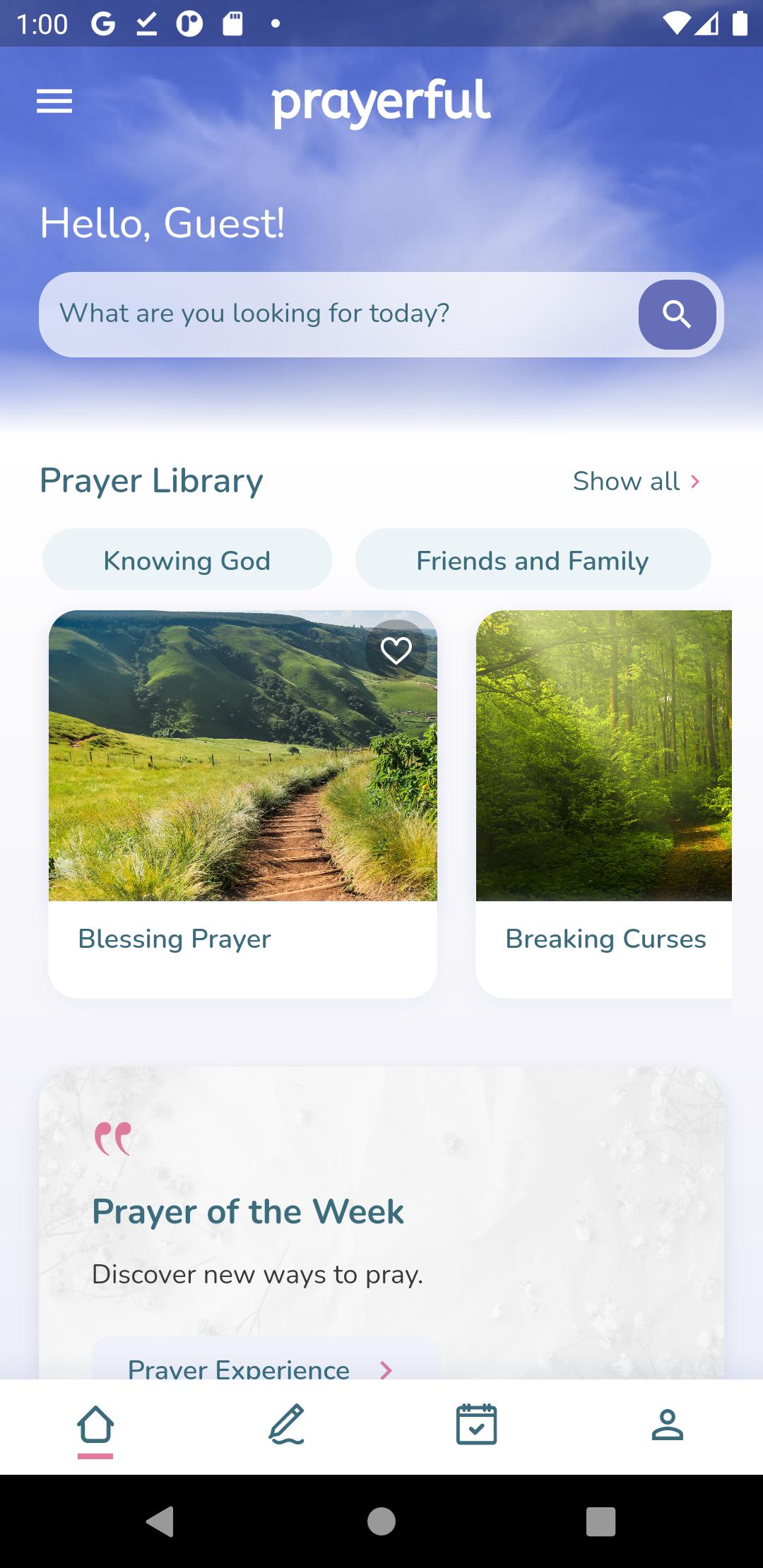This screenshot has height=1568, width=763.
Task: Switch to the Home tab
Action: click(95, 1425)
